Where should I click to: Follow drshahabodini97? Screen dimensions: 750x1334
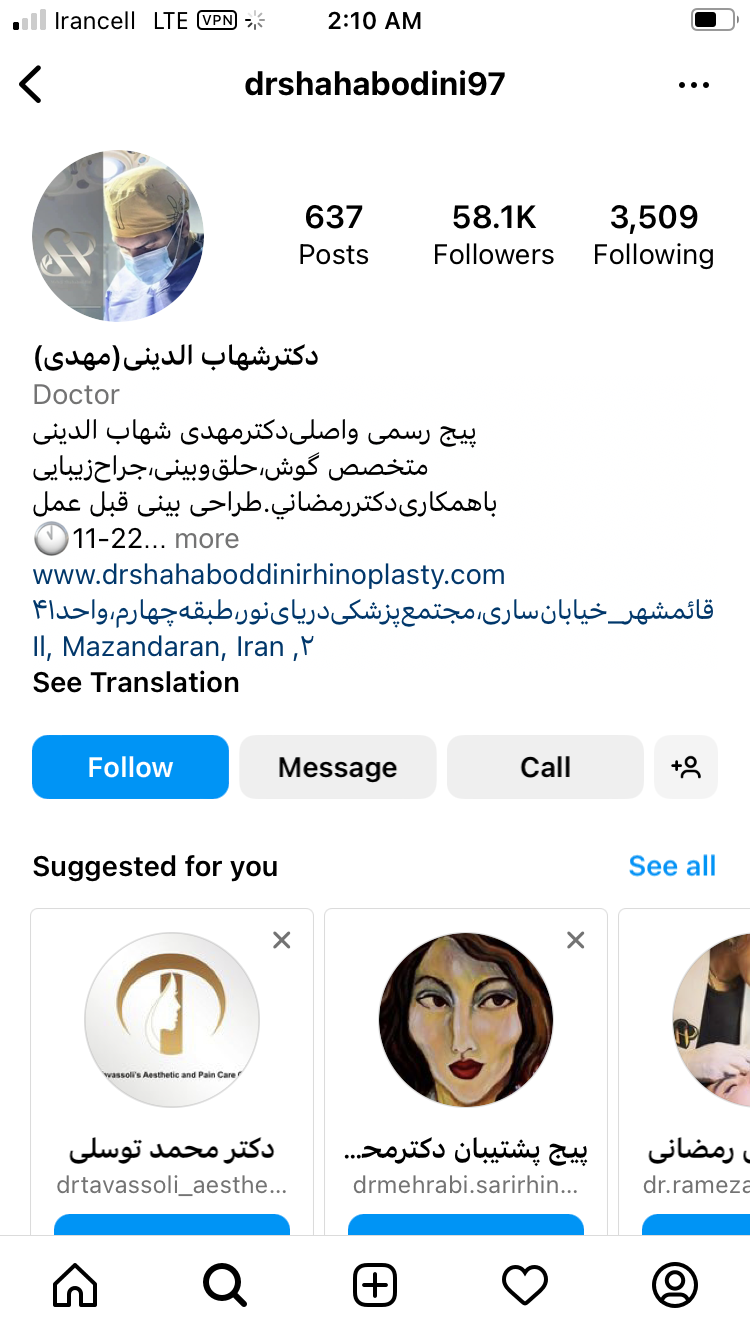(130, 767)
